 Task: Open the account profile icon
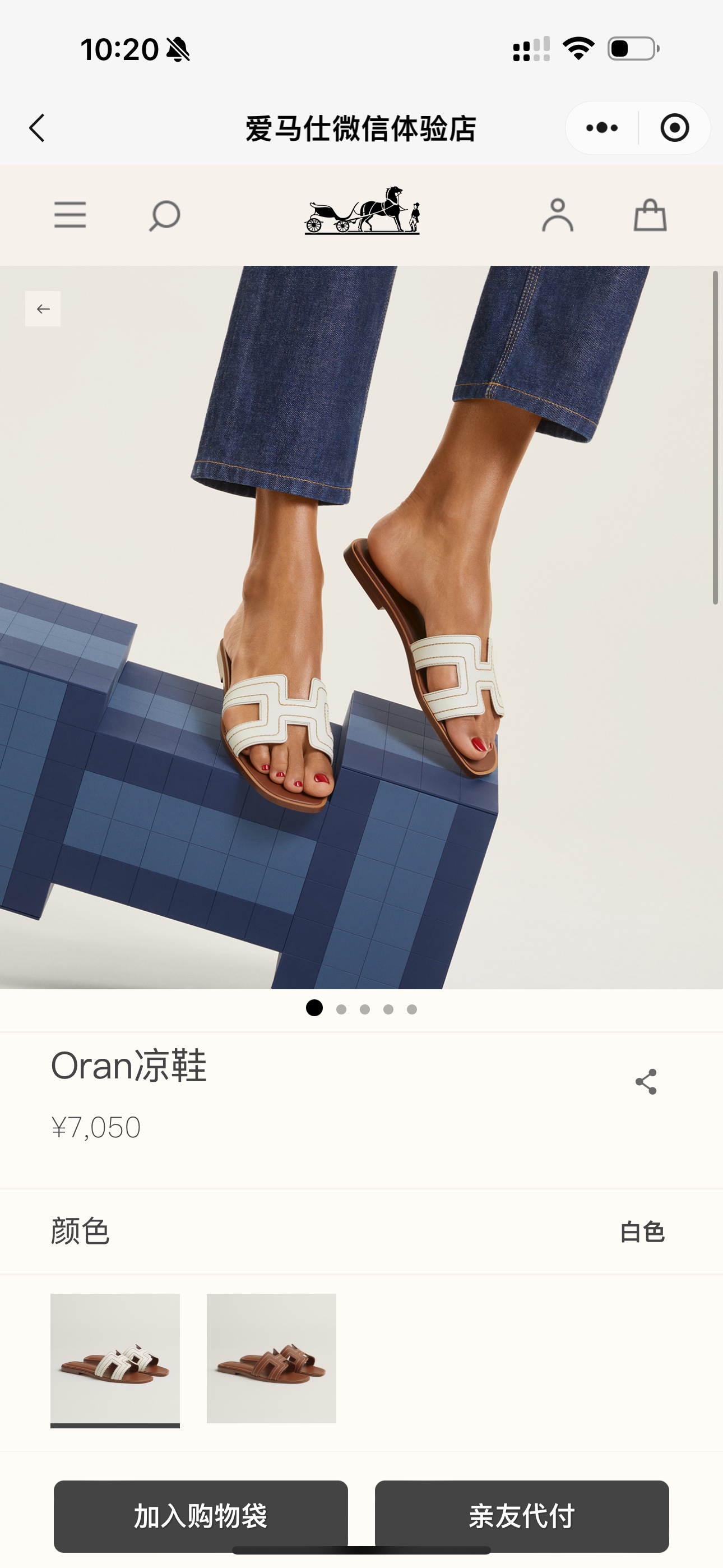tap(558, 215)
